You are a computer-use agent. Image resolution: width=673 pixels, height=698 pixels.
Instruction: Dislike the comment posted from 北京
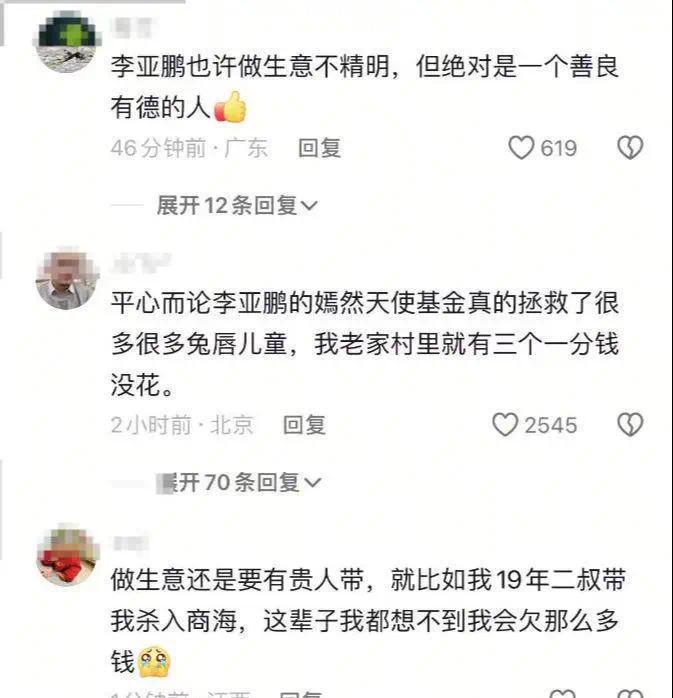click(629, 425)
